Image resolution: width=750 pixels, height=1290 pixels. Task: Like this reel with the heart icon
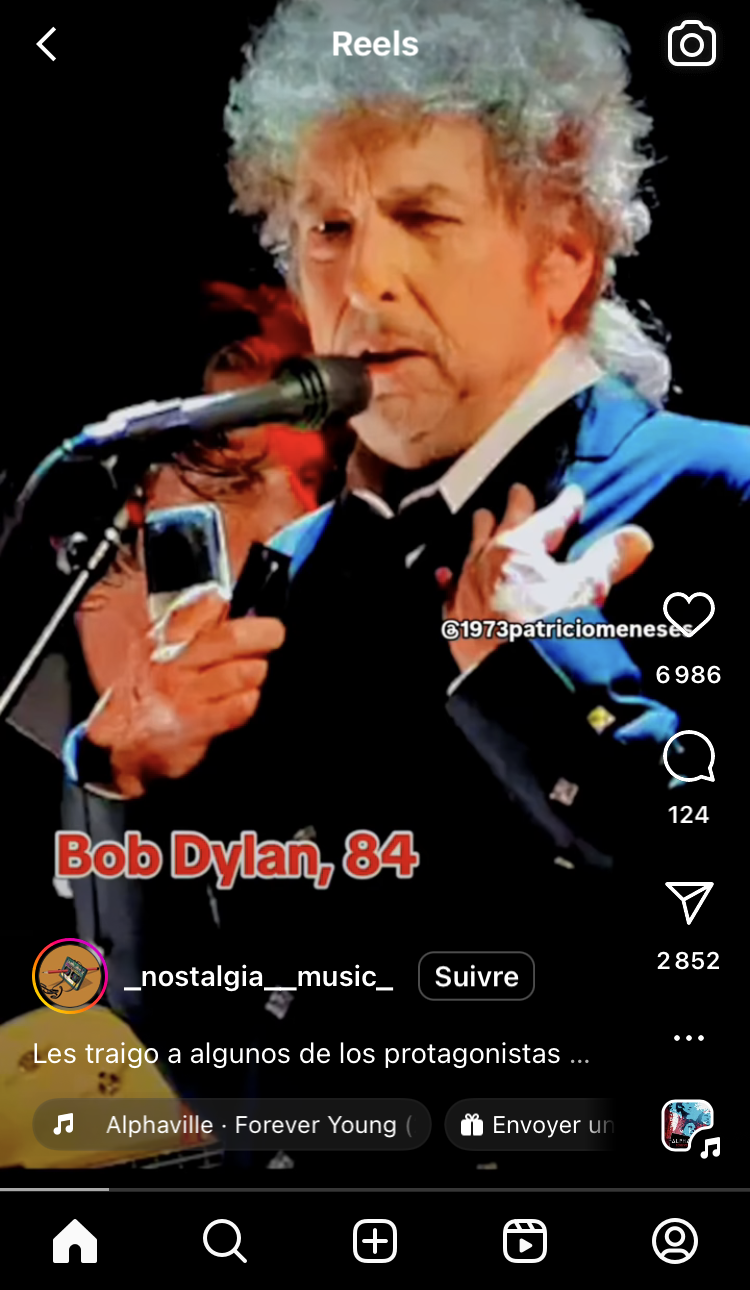point(689,614)
